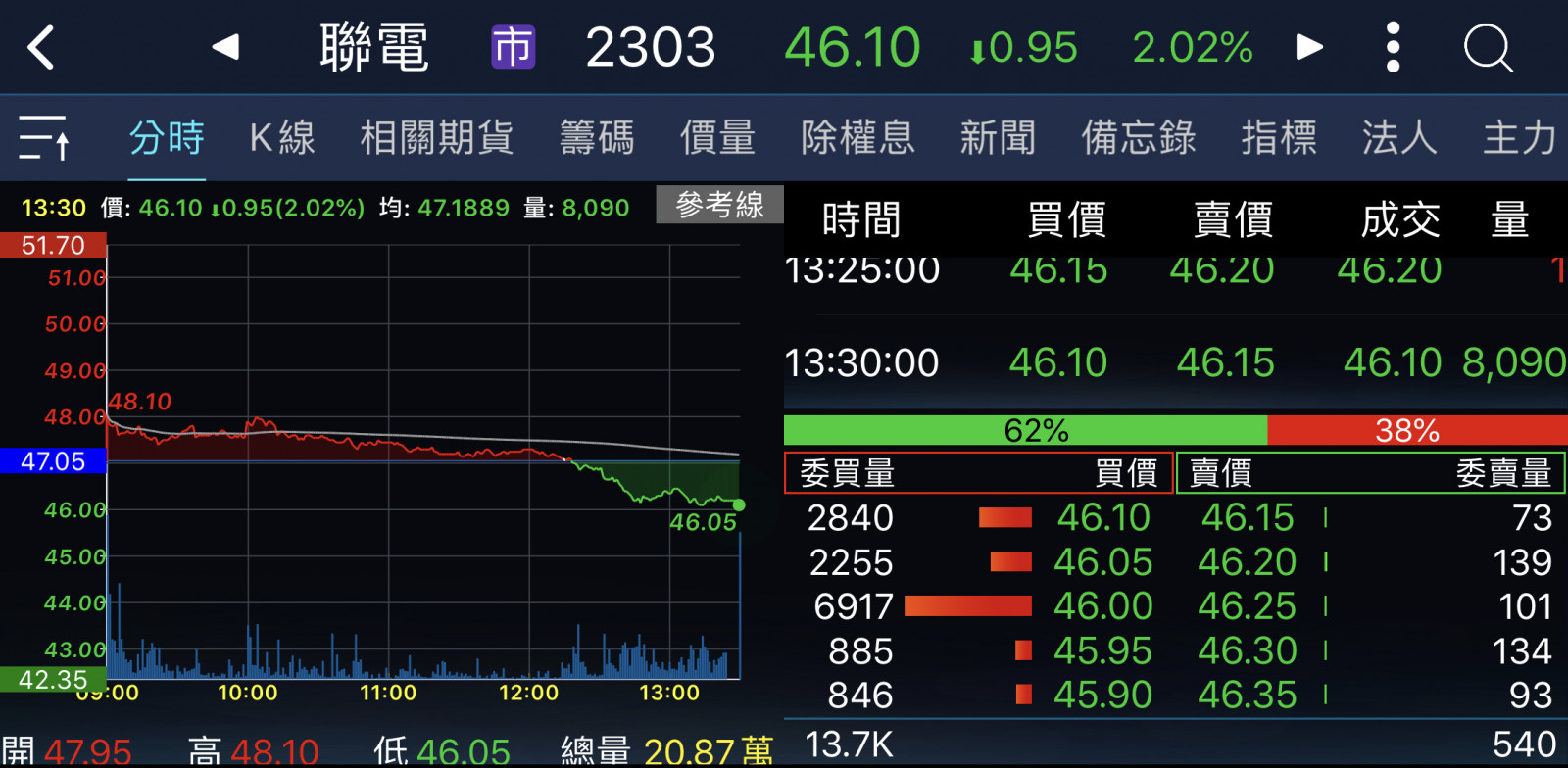Screen dimensions: 1568x768
Task: Open the 相關期貨 tab
Action: tap(437, 137)
